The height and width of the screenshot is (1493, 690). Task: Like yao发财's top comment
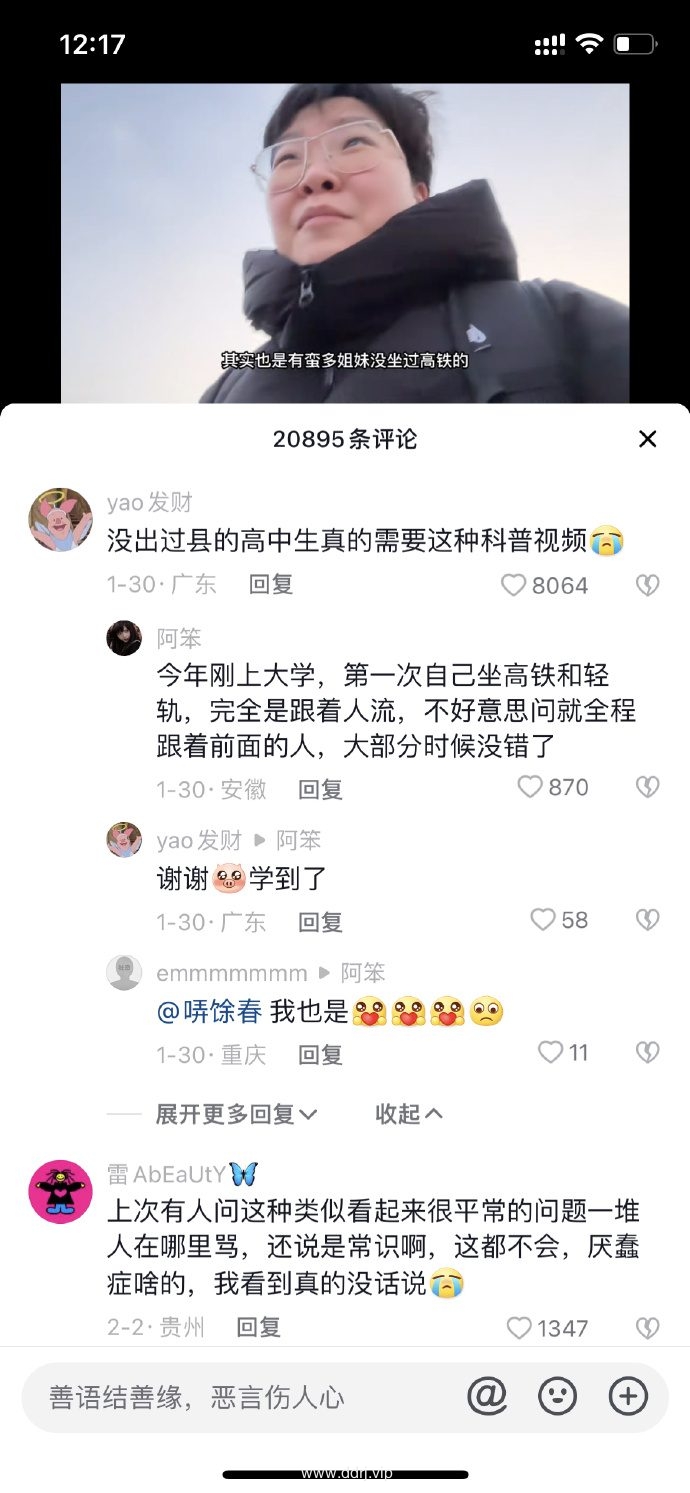[x=514, y=585]
